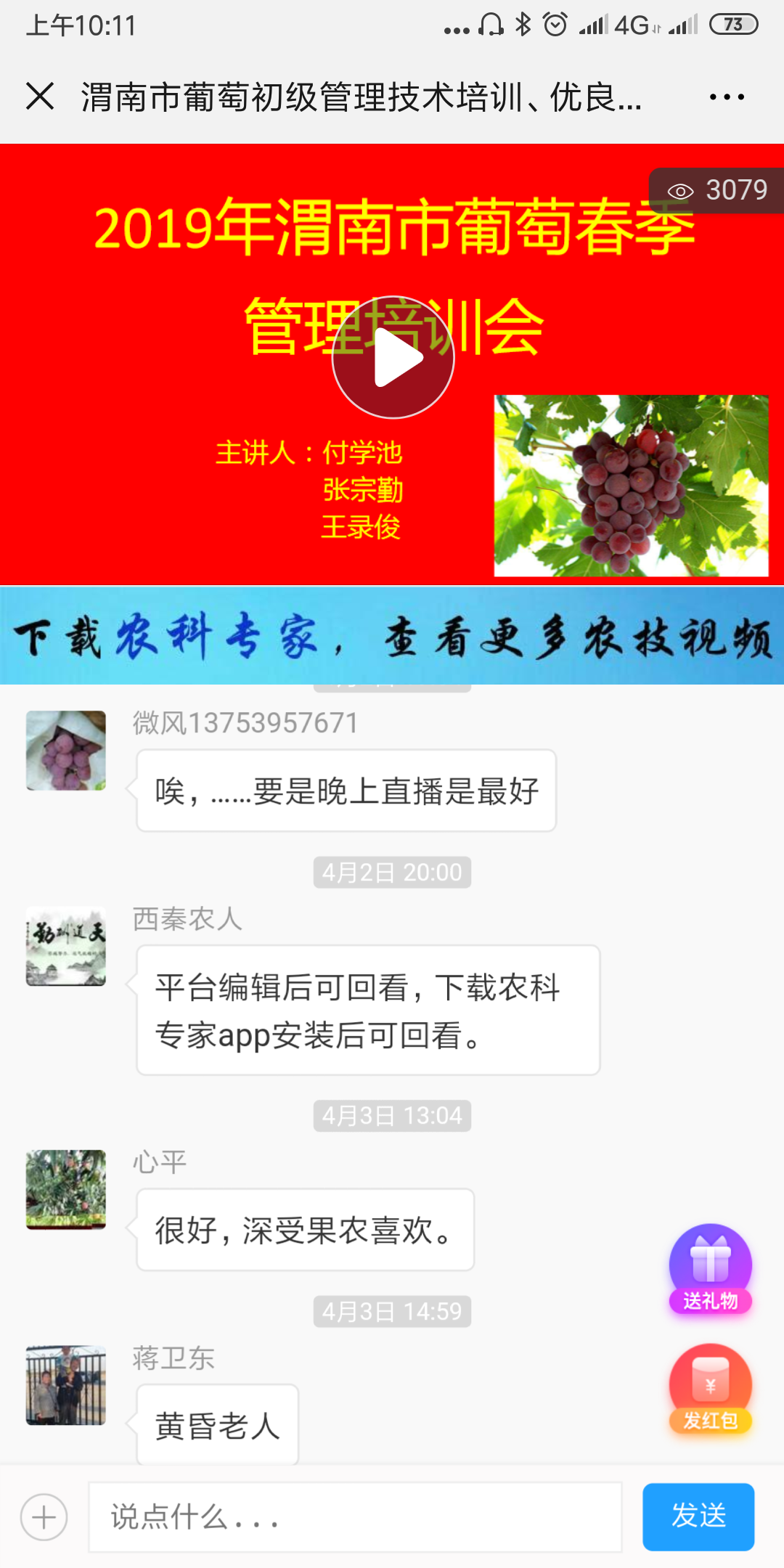Open 西秦农人's avatar
This screenshot has width=784, height=1568.
66,946
